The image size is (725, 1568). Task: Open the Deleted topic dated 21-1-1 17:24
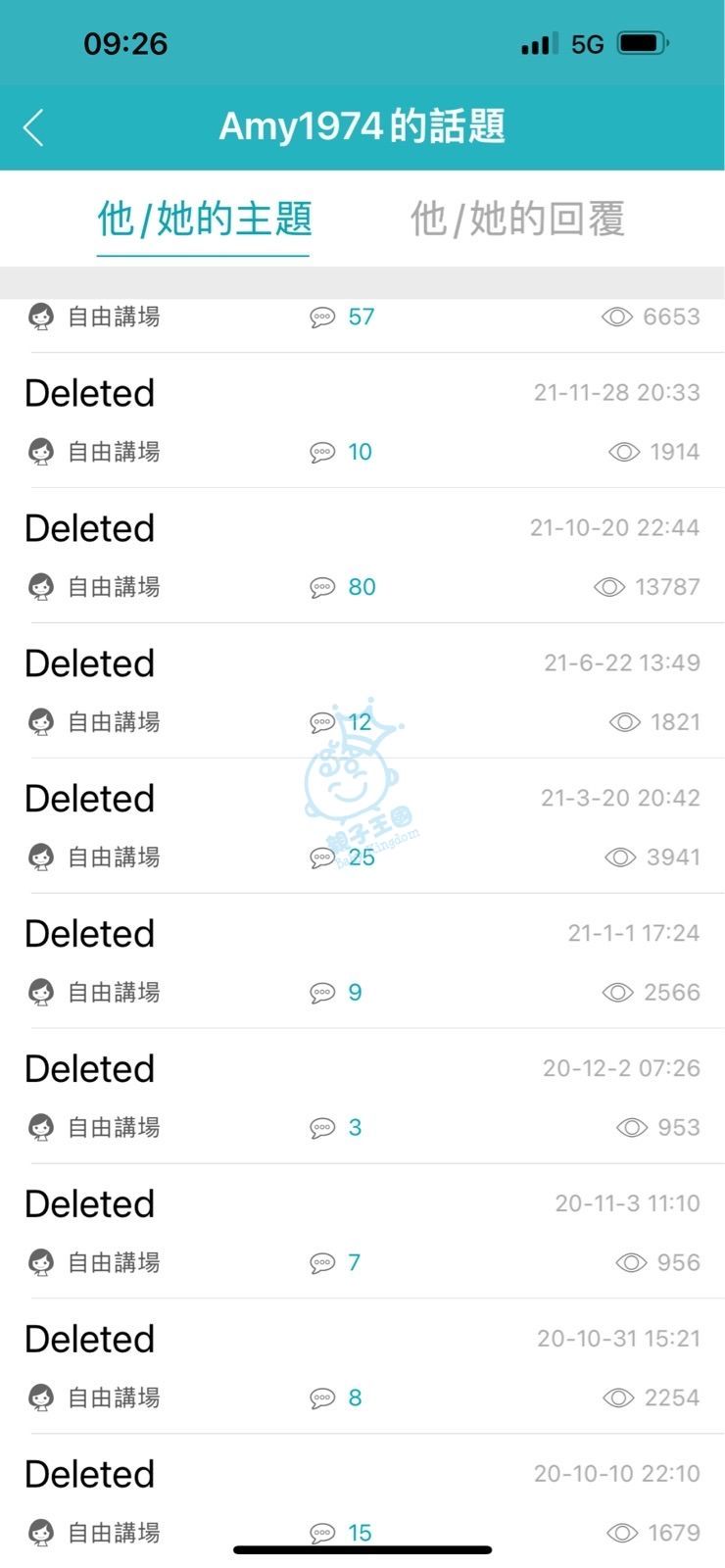click(90, 935)
